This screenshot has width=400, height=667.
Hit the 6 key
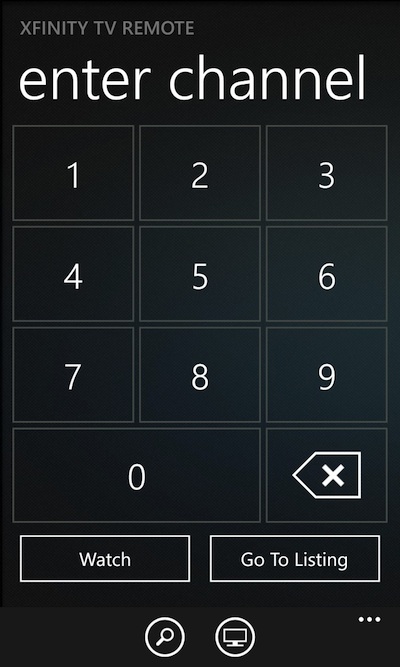pos(326,274)
